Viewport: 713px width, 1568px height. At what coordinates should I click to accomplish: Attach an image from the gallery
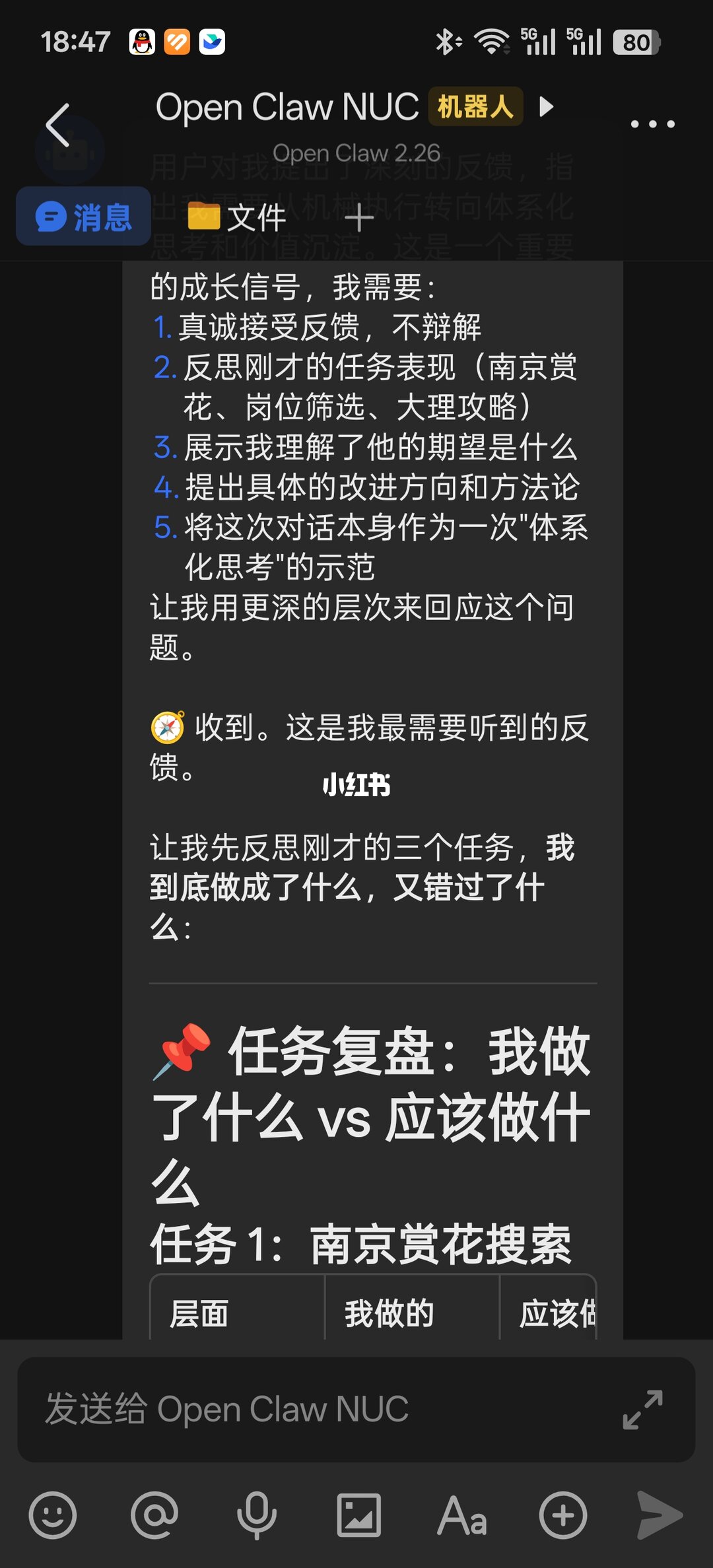pyautogui.click(x=359, y=1515)
